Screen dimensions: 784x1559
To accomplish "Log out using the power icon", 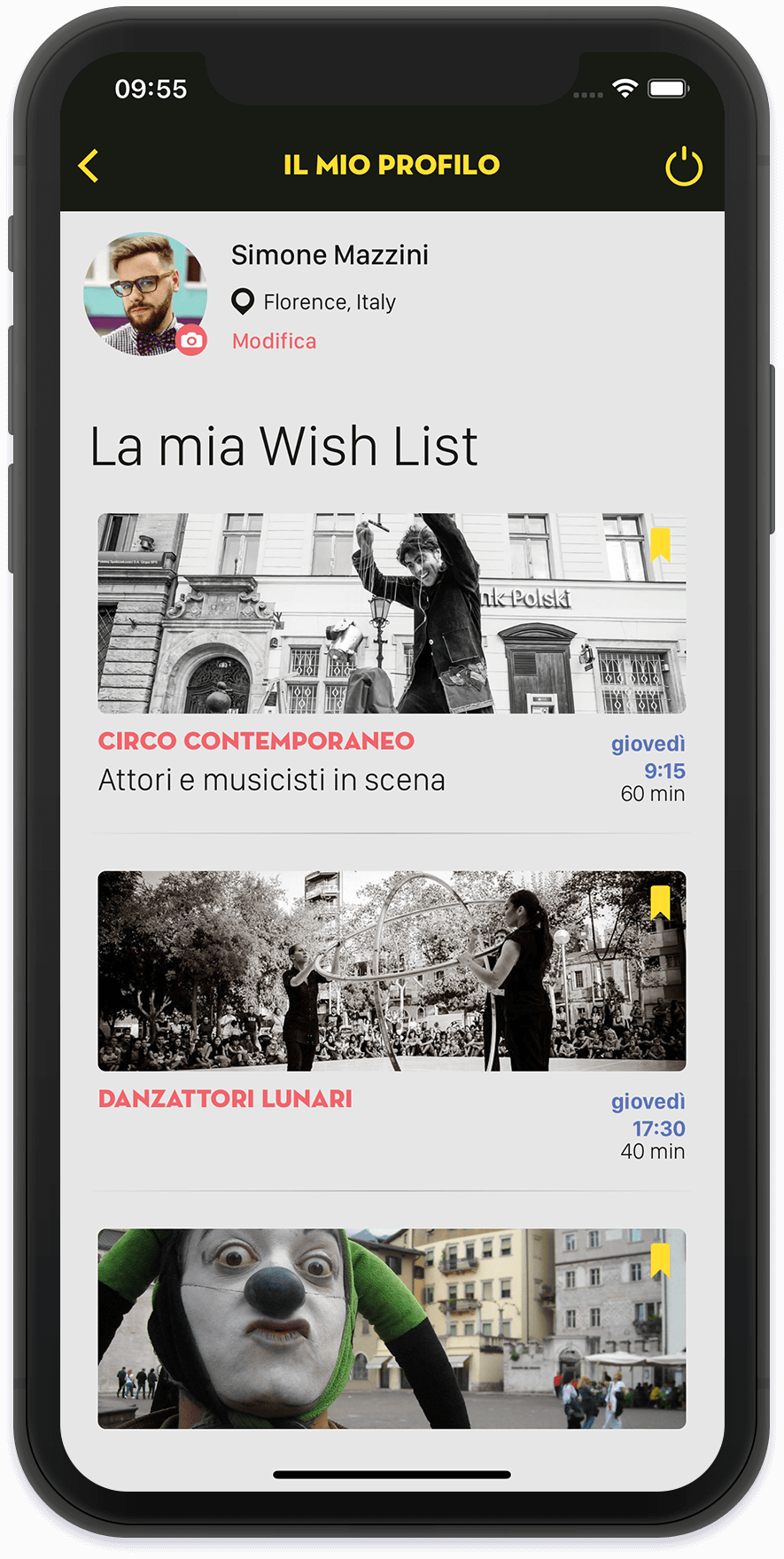I will 683,167.
